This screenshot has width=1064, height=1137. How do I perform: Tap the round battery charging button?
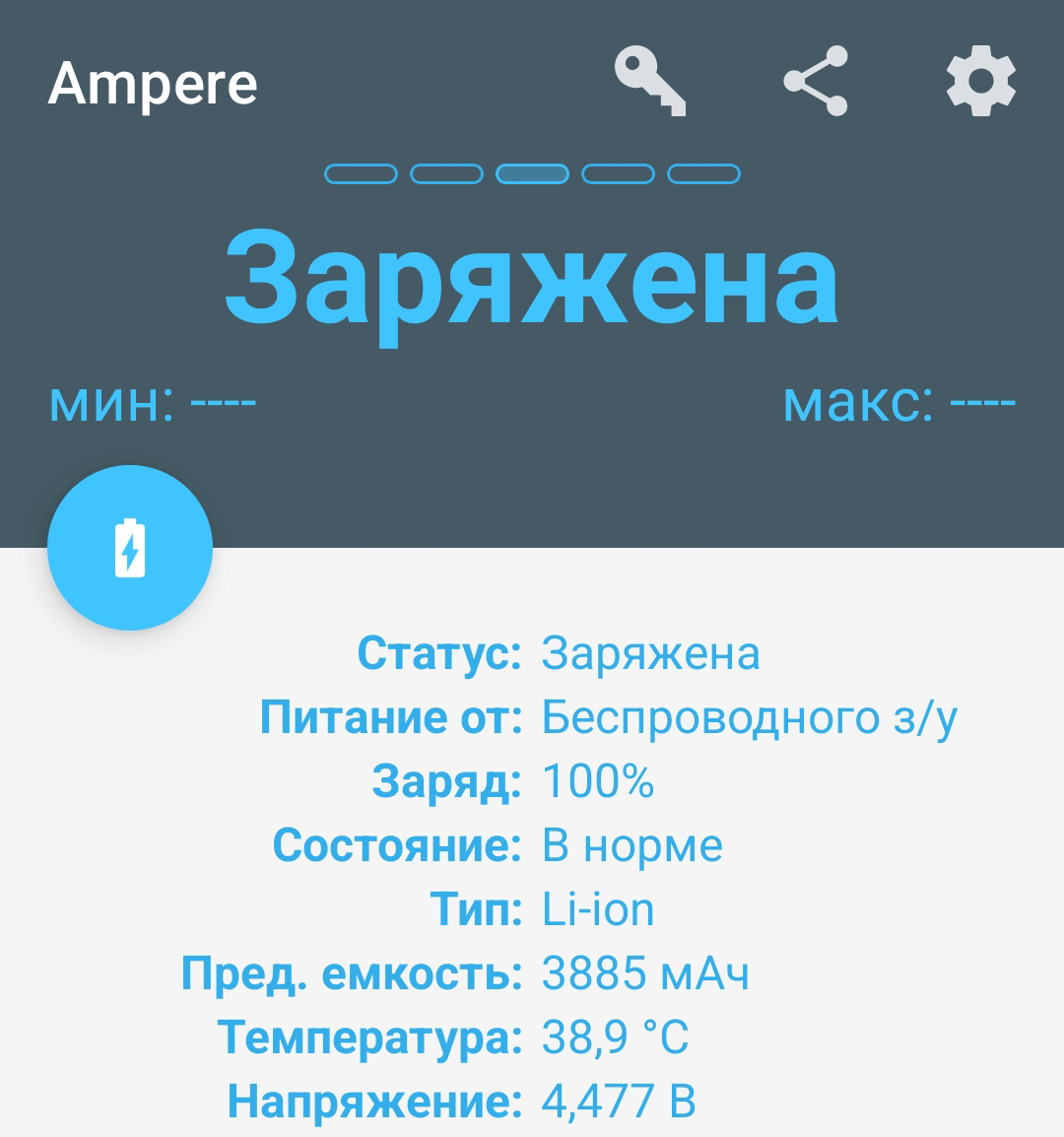130,548
